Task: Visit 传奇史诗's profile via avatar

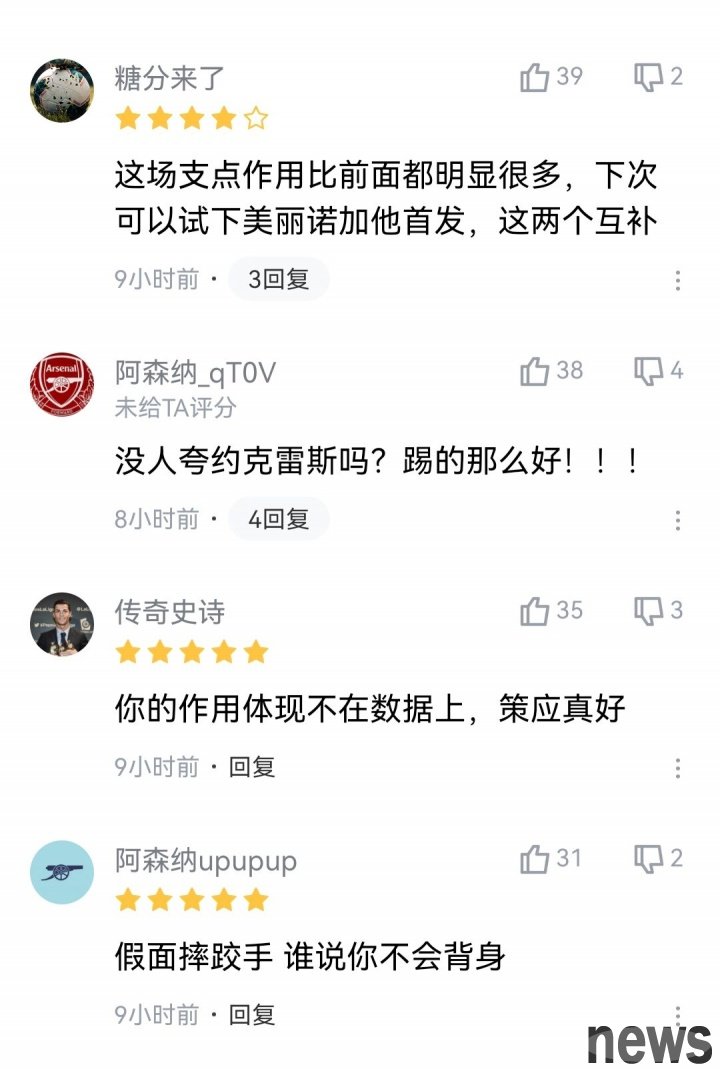Action: click(x=63, y=624)
